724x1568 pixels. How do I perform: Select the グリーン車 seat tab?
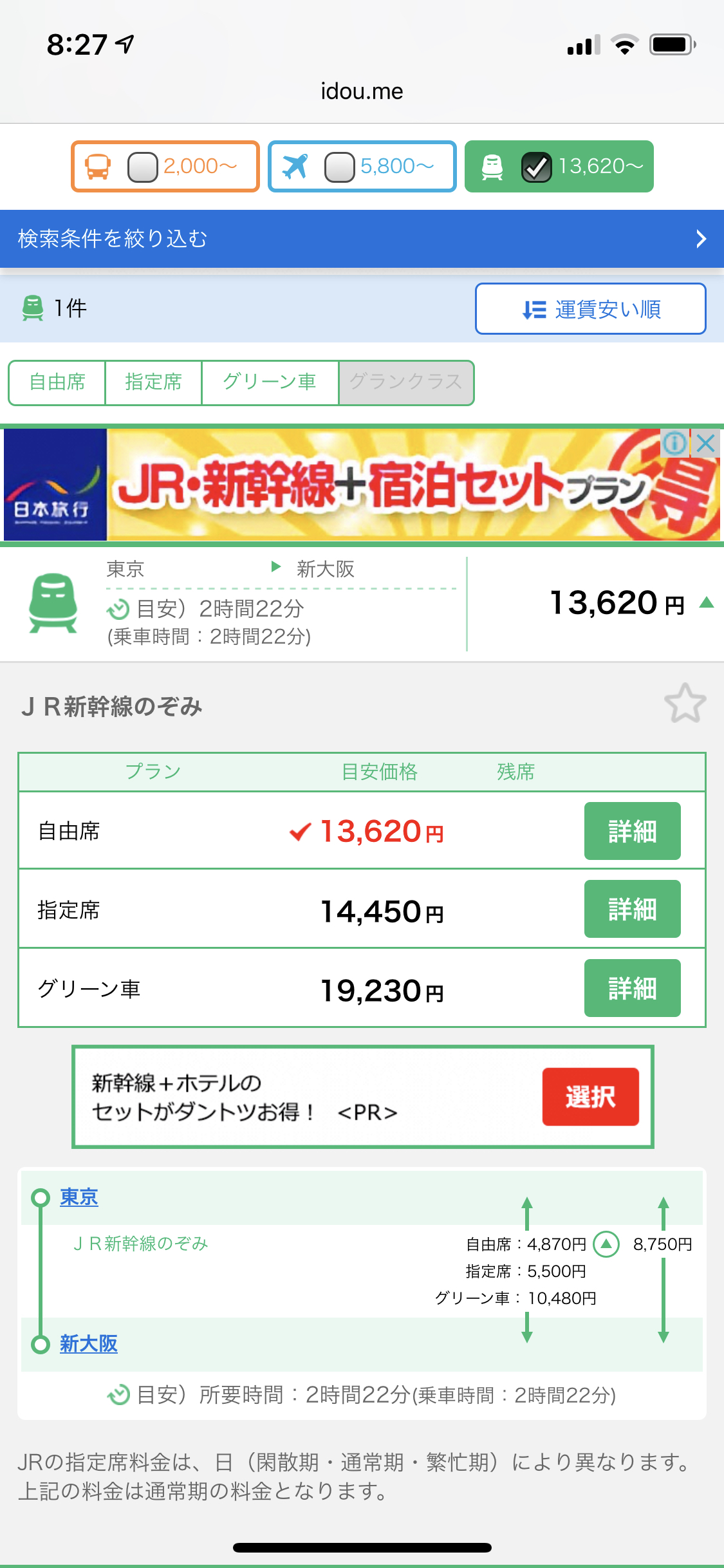tap(270, 382)
